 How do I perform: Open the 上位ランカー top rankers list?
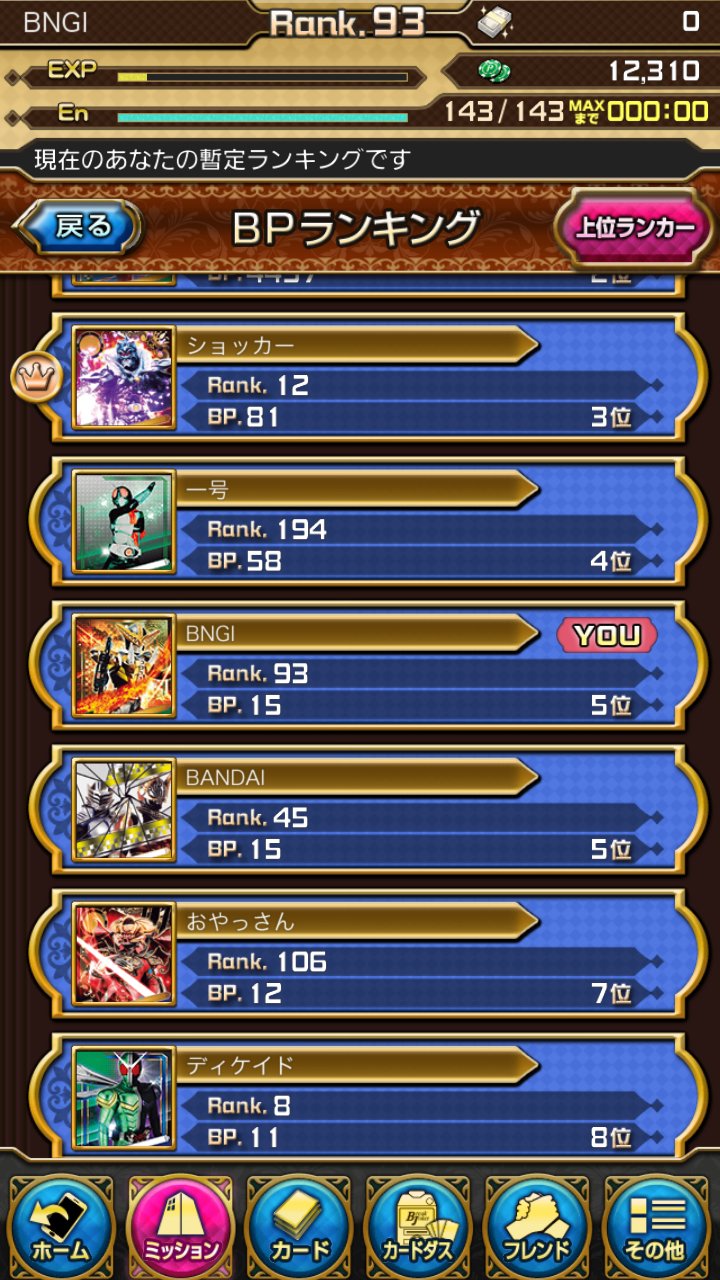634,228
